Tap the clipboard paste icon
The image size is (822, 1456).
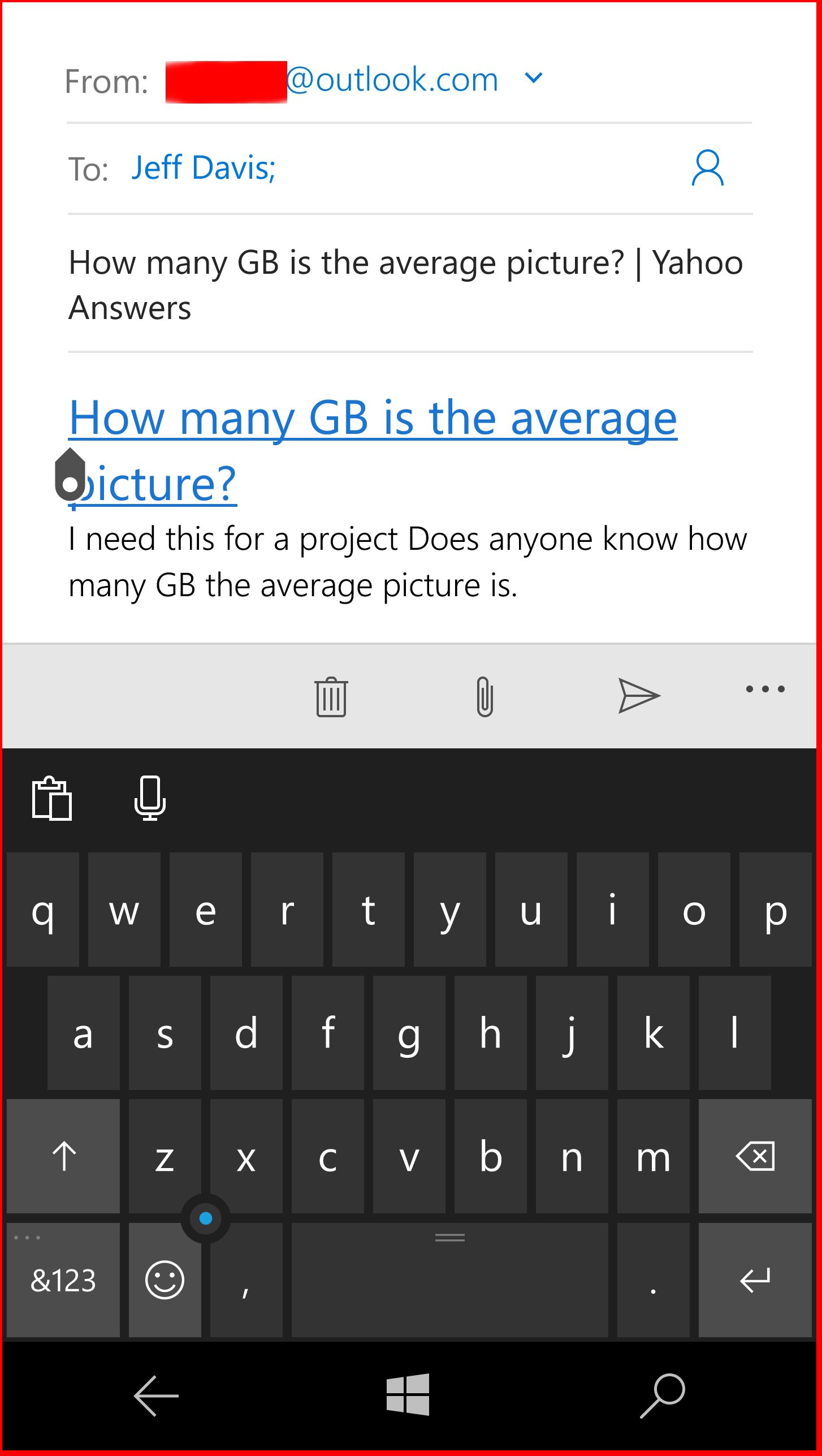pos(51,798)
